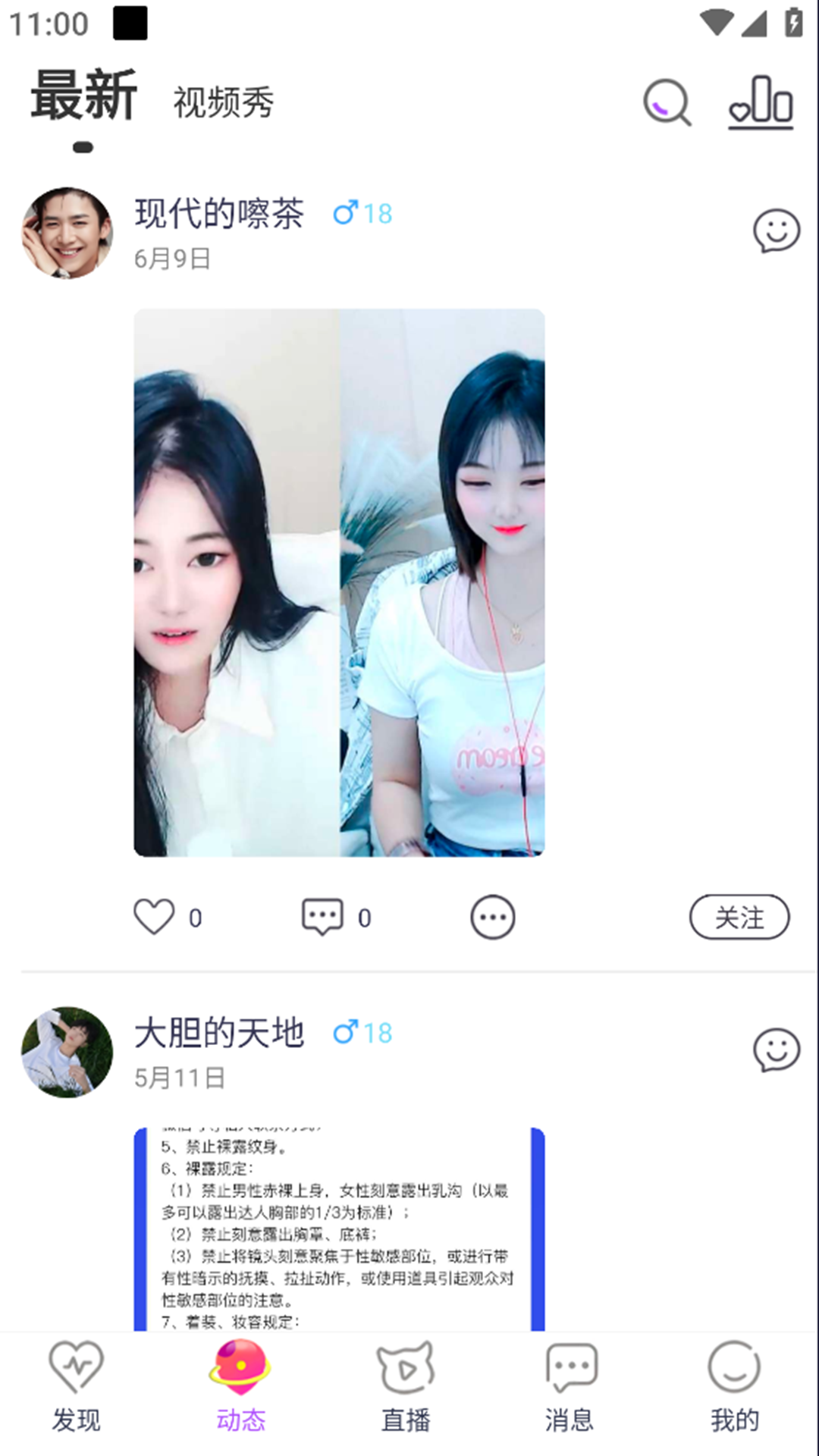
Task: Open the photo in 现代的嚓茶's post
Action: (338, 582)
